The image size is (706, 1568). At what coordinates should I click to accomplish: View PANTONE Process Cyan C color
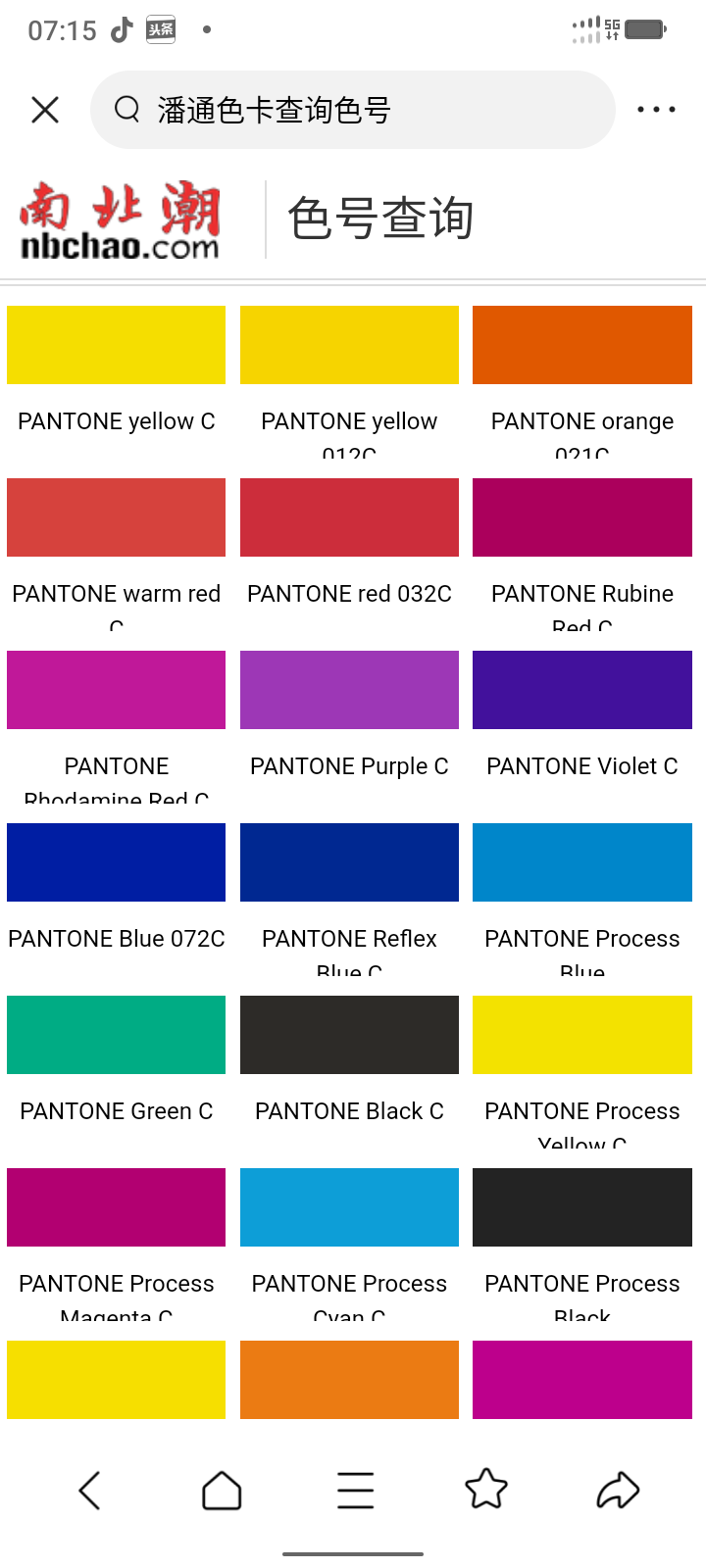tap(349, 1207)
